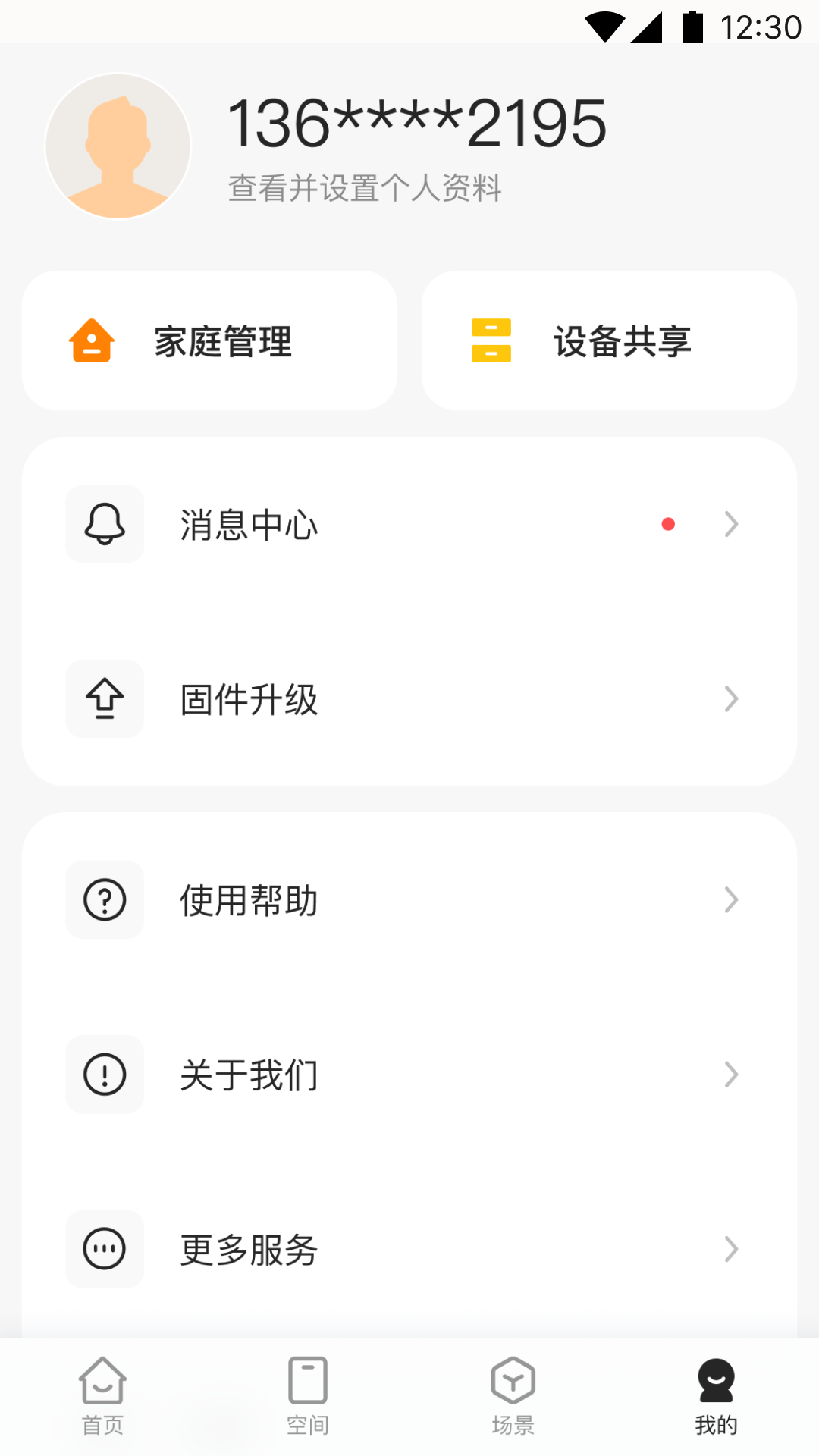Tap the 使用帮助 question mark icon

tap(105, 900)
